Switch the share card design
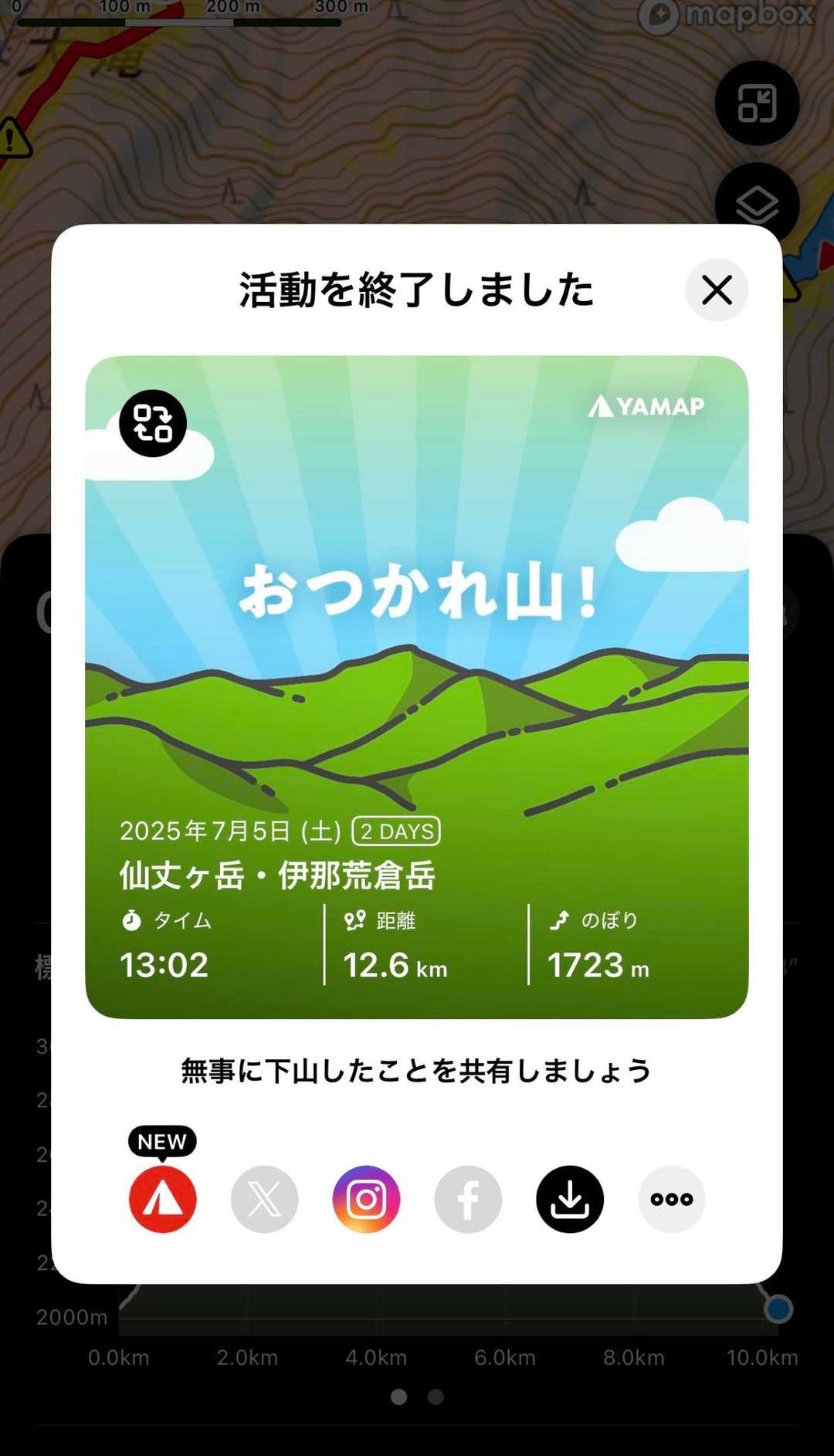Viewport: 834px width, 1456px height. point(153,423)
